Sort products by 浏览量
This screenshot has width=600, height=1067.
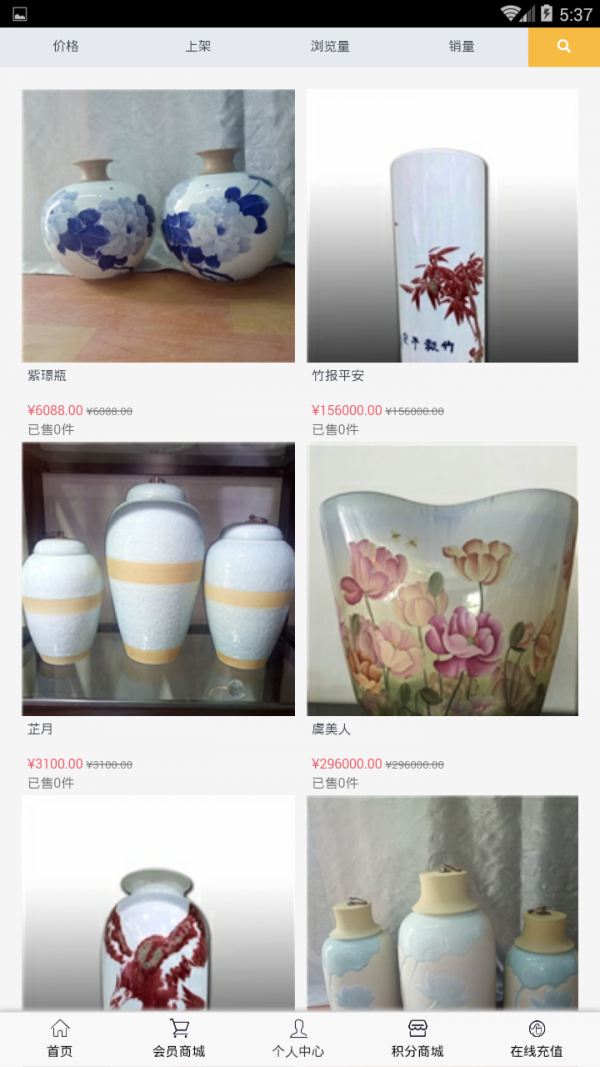pyautogui.click(x=330, y=47)
